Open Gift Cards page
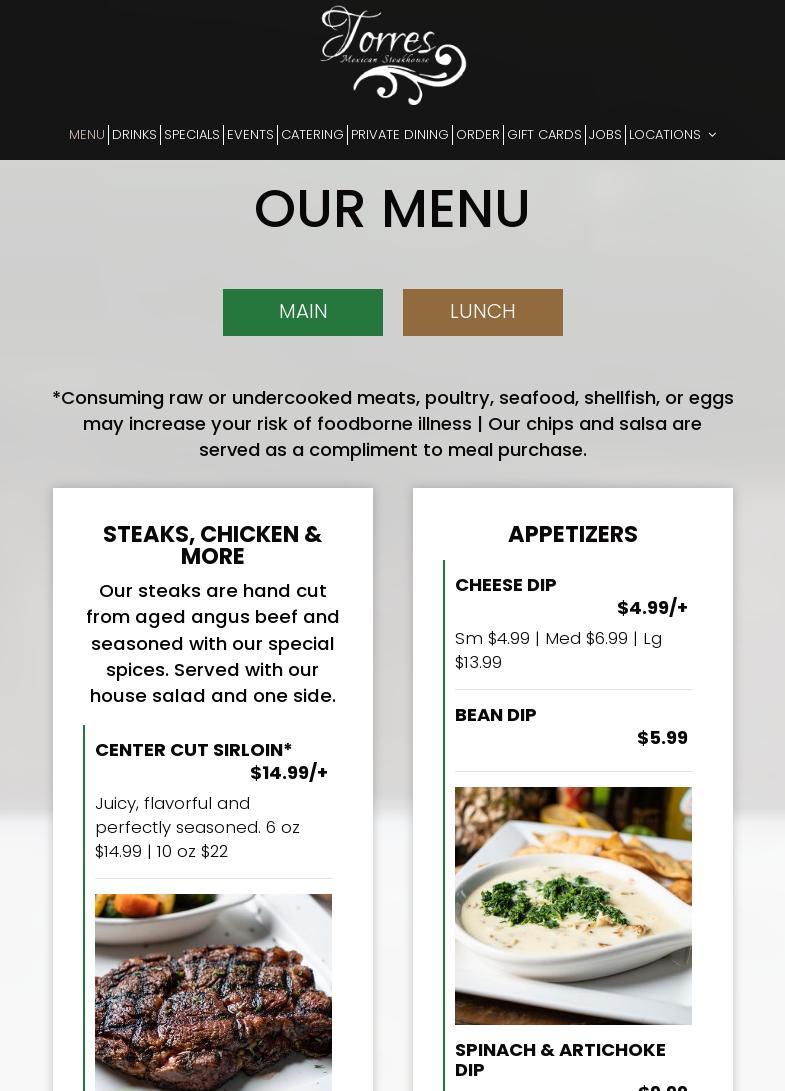This screenshot has height=1091, width=785. coord(544,134)
